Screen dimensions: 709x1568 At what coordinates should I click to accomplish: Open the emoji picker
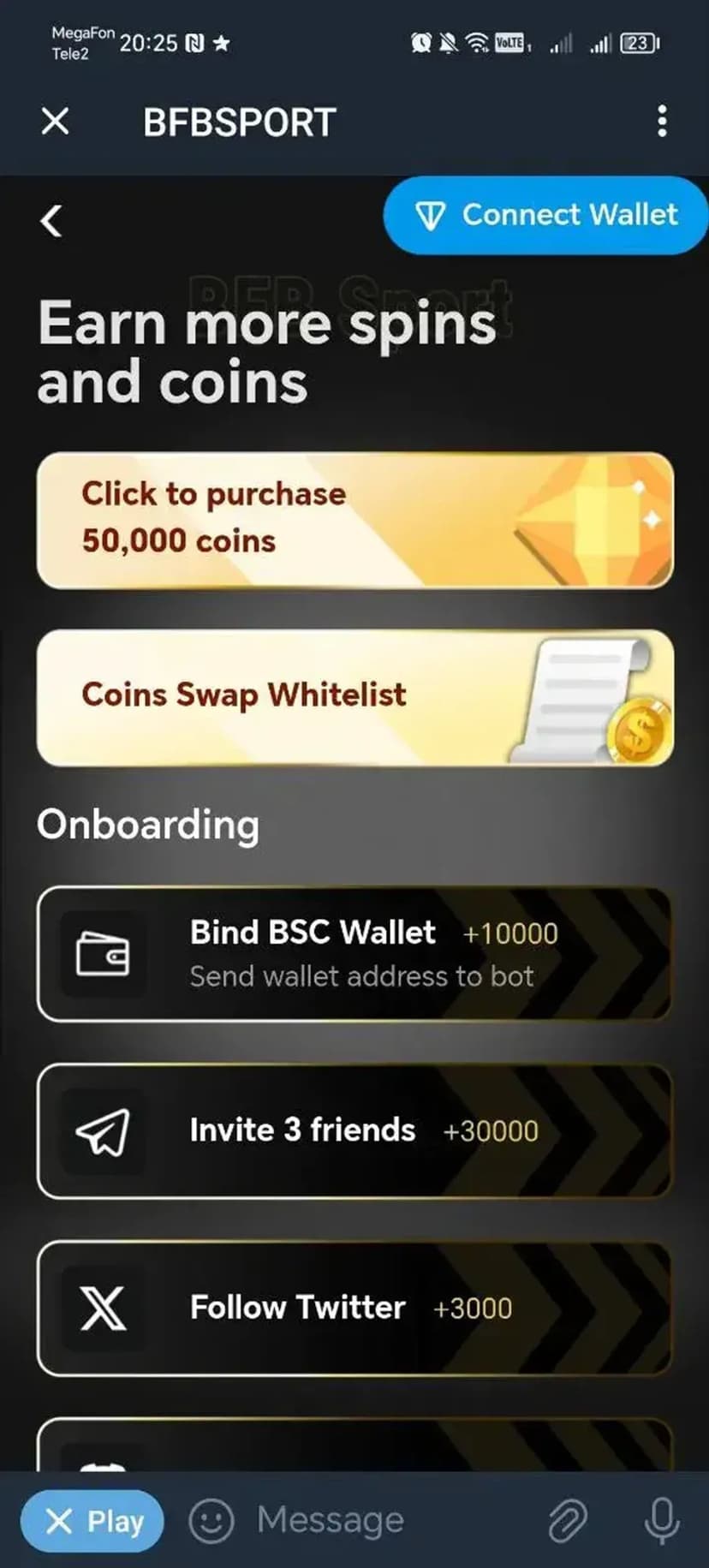pyautogui.click(x=211, y=1521)
